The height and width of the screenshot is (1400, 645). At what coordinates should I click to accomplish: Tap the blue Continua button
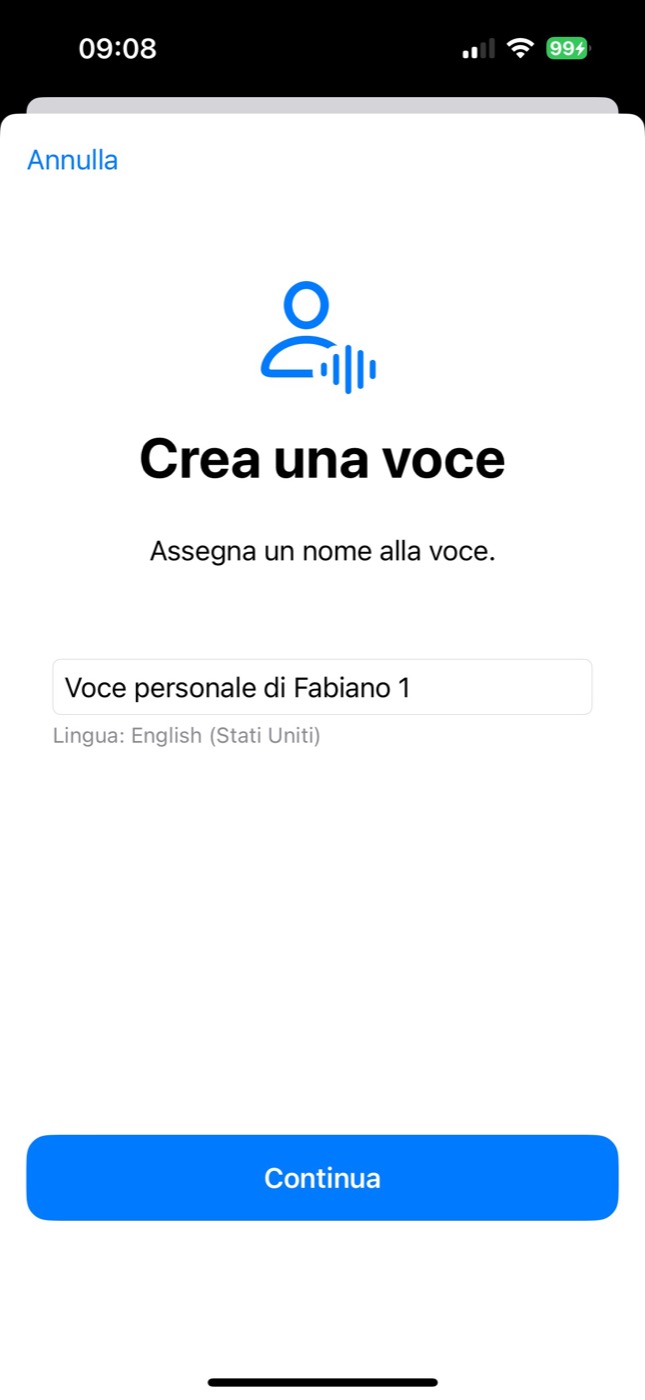pyautogui.click(x=322, y=1177)
